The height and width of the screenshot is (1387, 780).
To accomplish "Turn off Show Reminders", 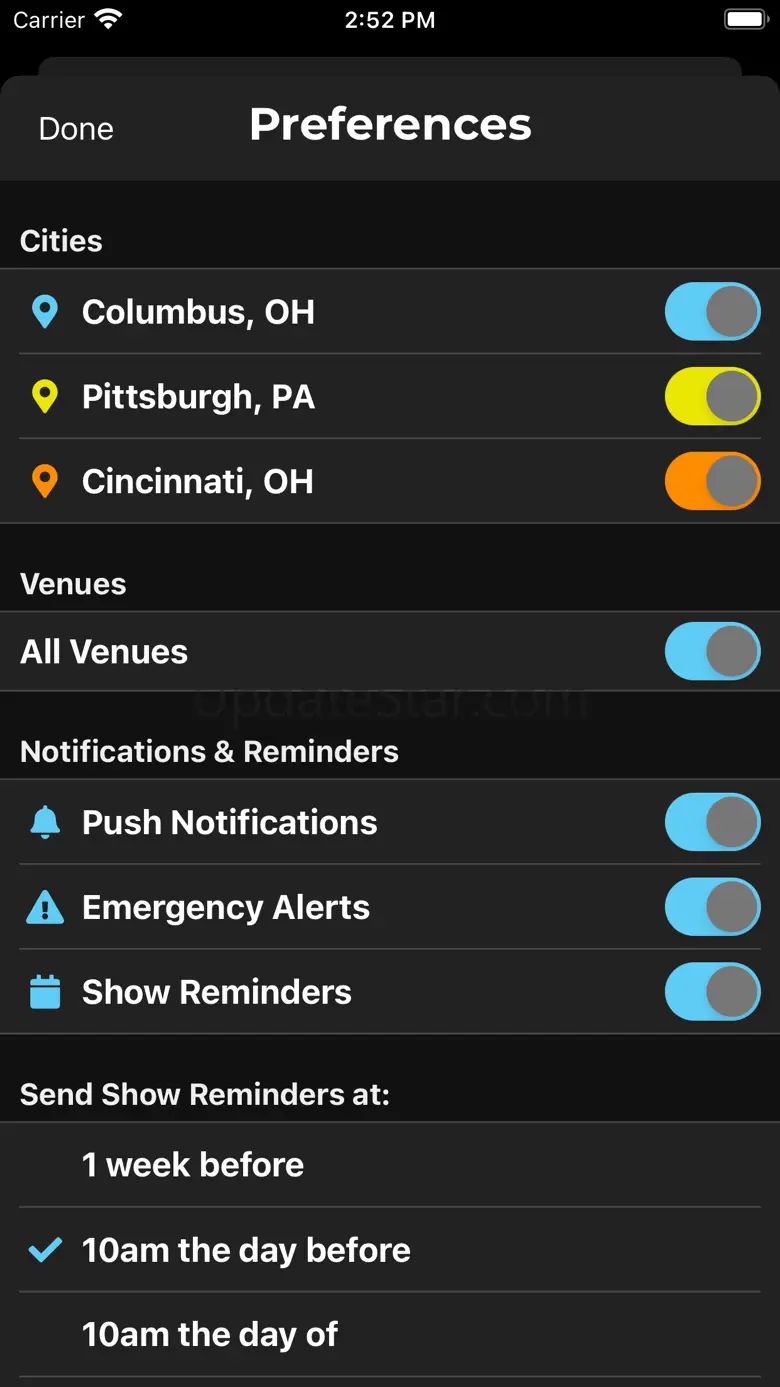I will (712, 992).
